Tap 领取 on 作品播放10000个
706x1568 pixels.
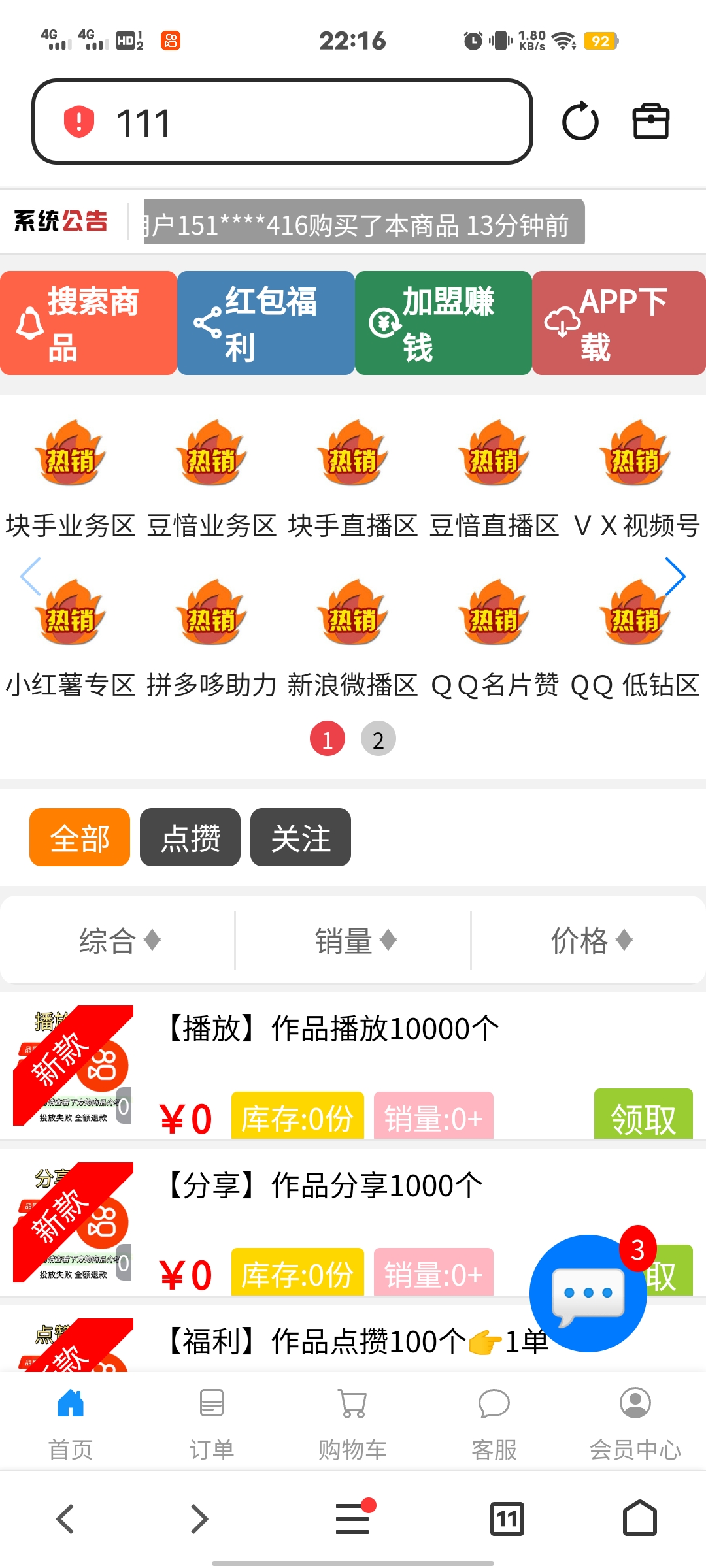pos(643,1116)
